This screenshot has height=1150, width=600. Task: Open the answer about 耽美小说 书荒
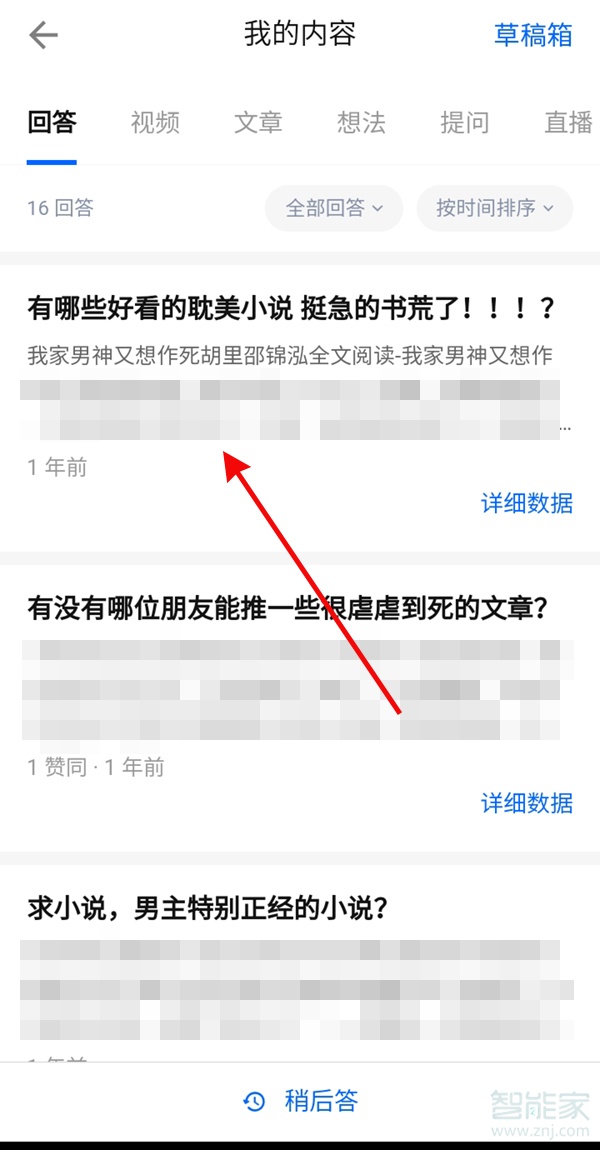290,309
